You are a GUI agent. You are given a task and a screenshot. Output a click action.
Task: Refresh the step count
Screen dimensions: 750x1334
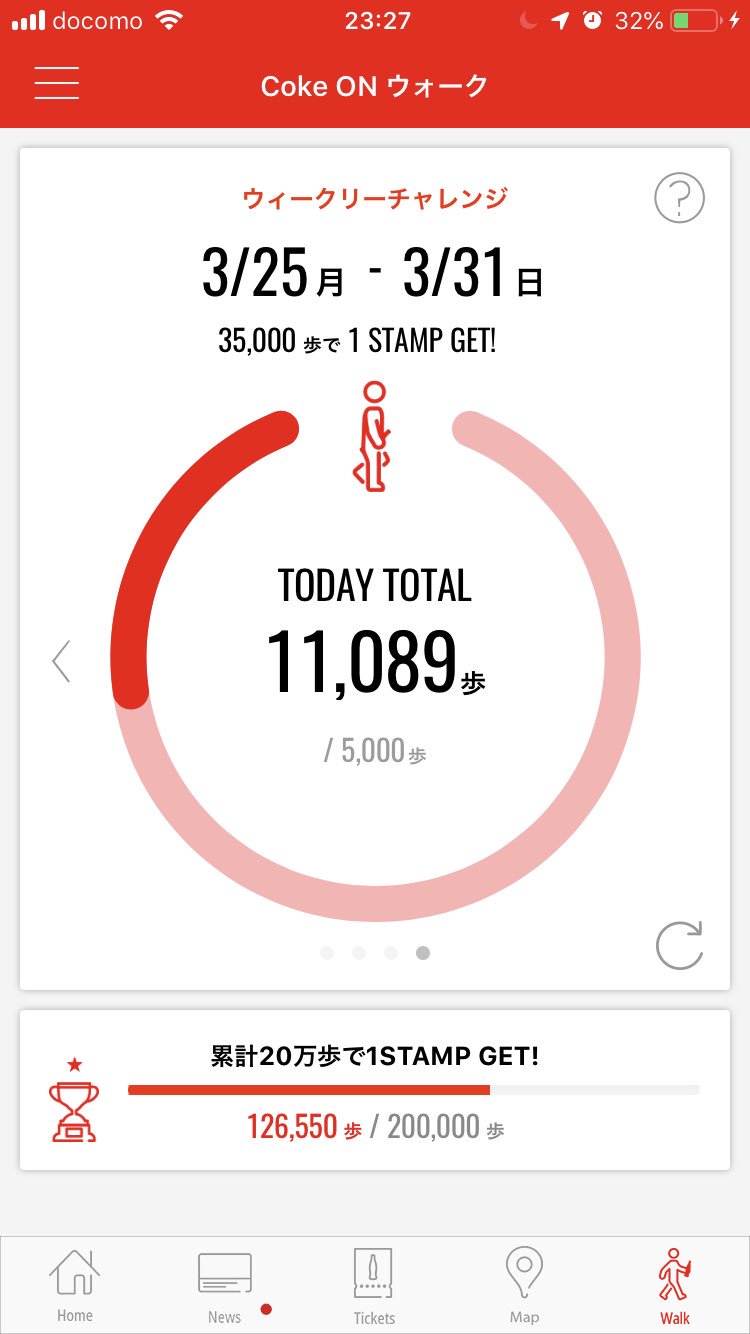point(679,944)
